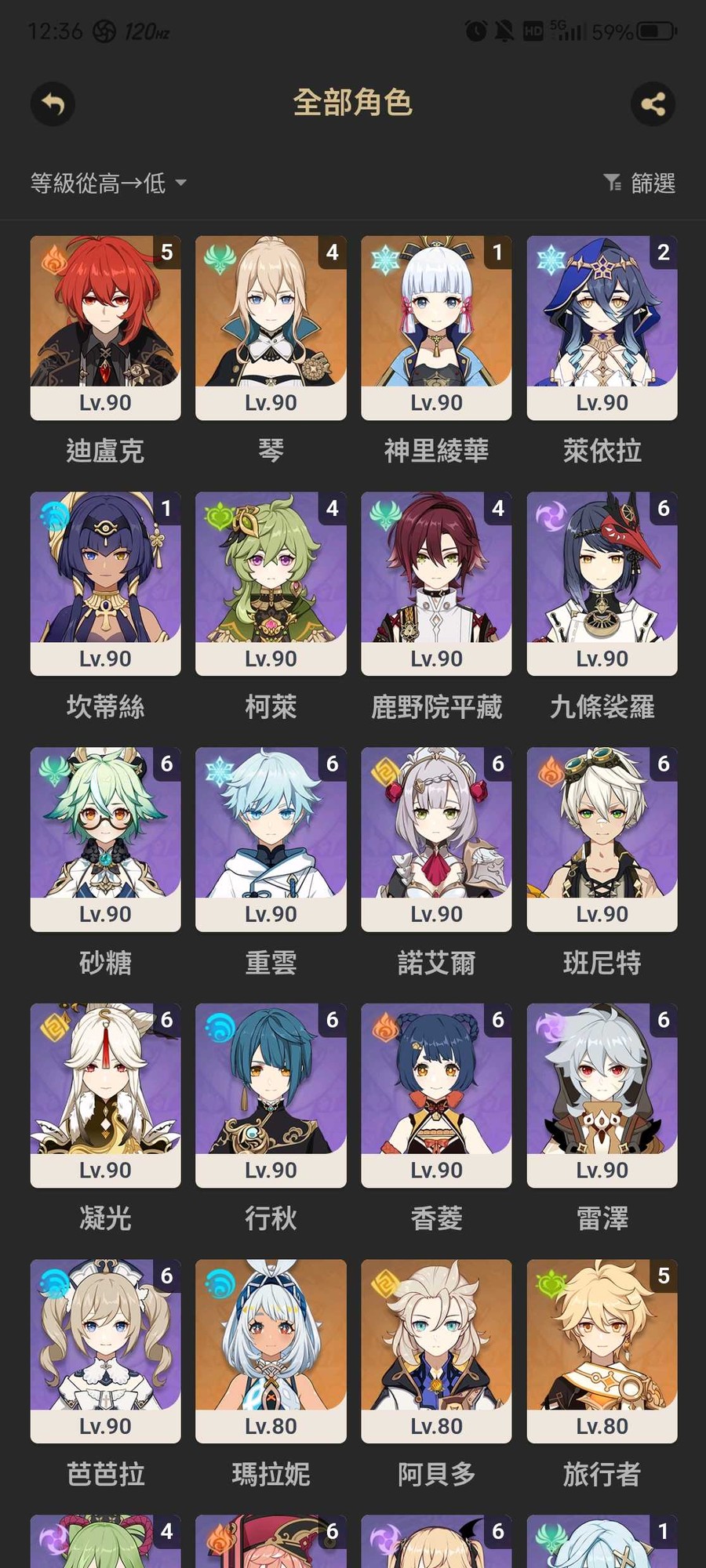The image size is (706, 1568).
Task: Open character card 凝光
Action: click(105, 1094)
